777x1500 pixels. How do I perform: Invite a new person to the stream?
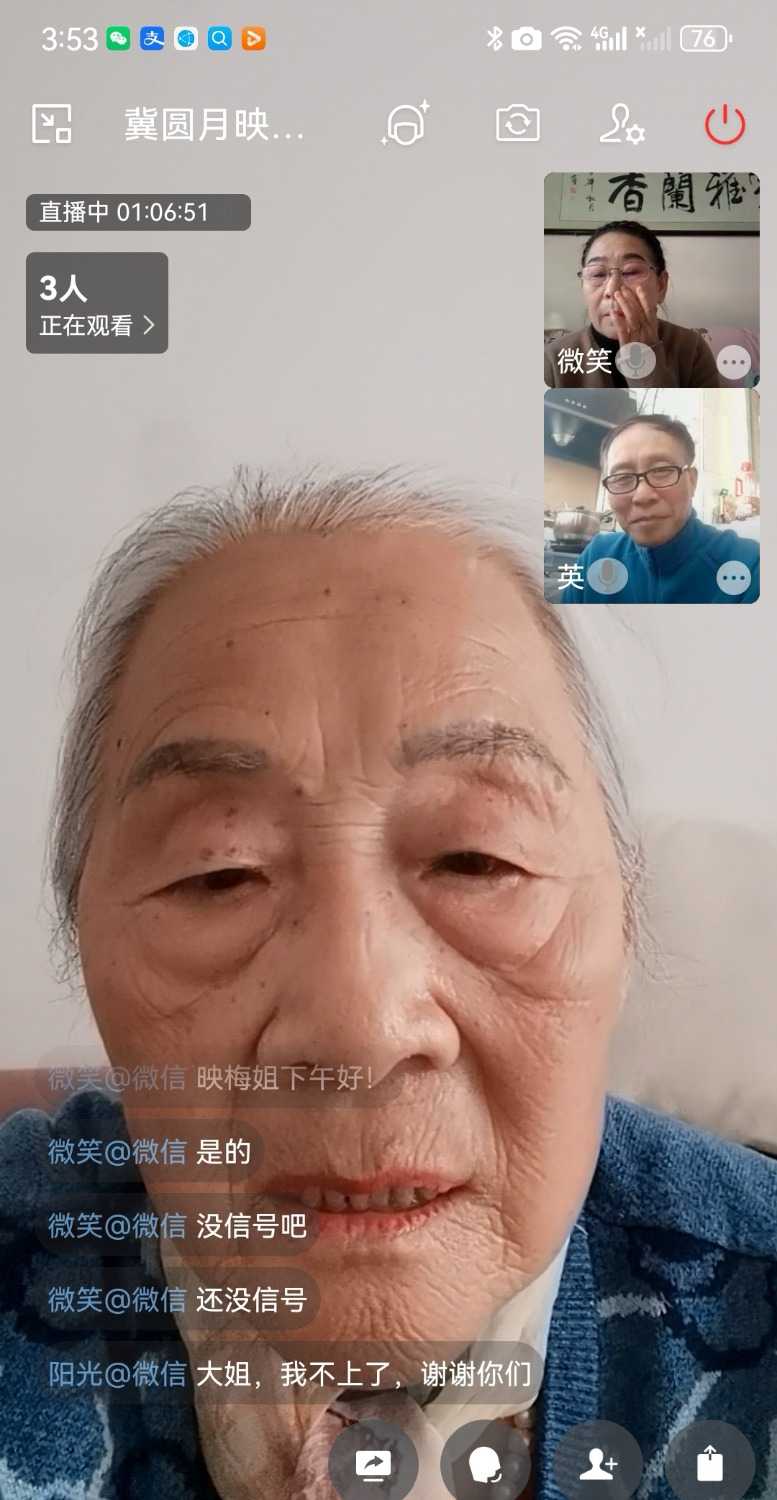pyautogui.click(x=598, y=1464)
